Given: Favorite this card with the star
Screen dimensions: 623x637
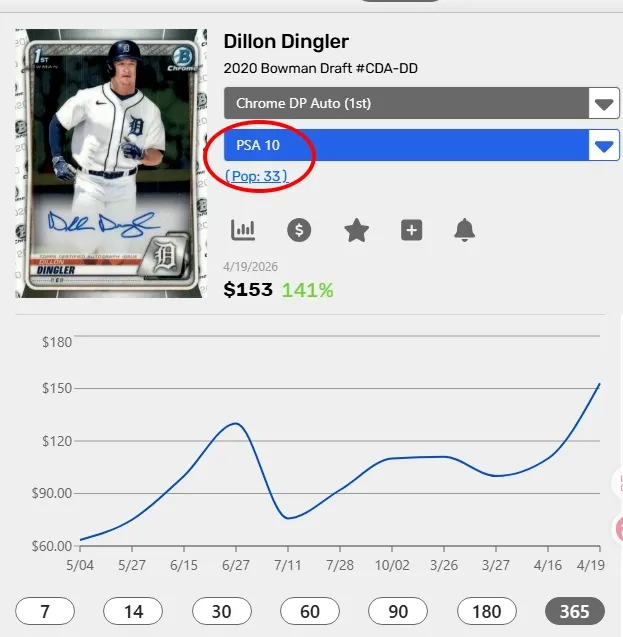Looking at the screenshot, I should 356,230.
